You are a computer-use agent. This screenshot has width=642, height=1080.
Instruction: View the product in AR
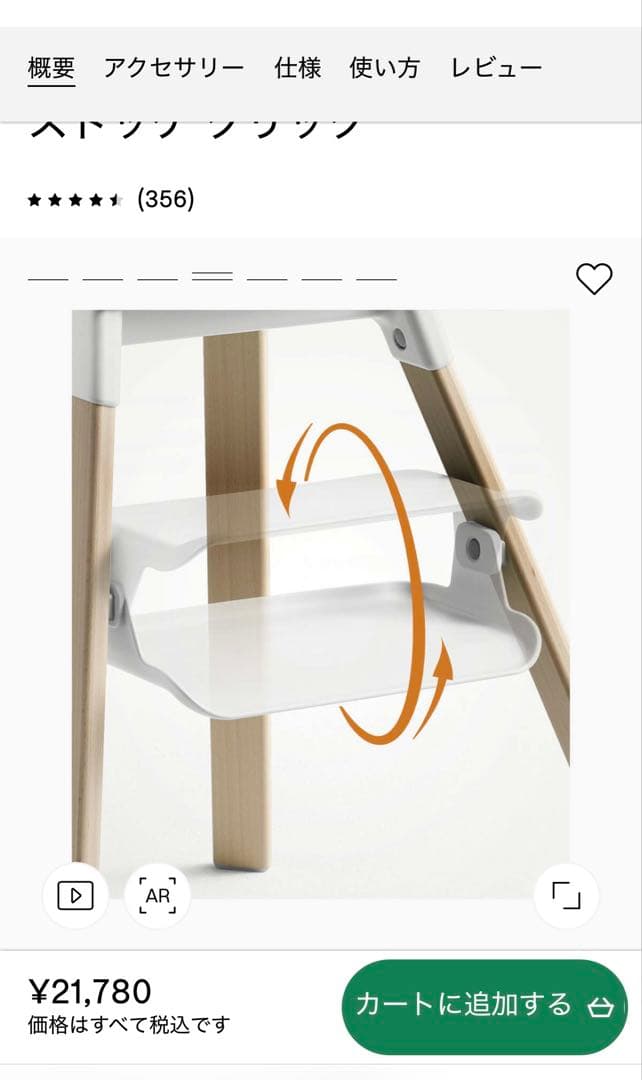coord(157,895)
